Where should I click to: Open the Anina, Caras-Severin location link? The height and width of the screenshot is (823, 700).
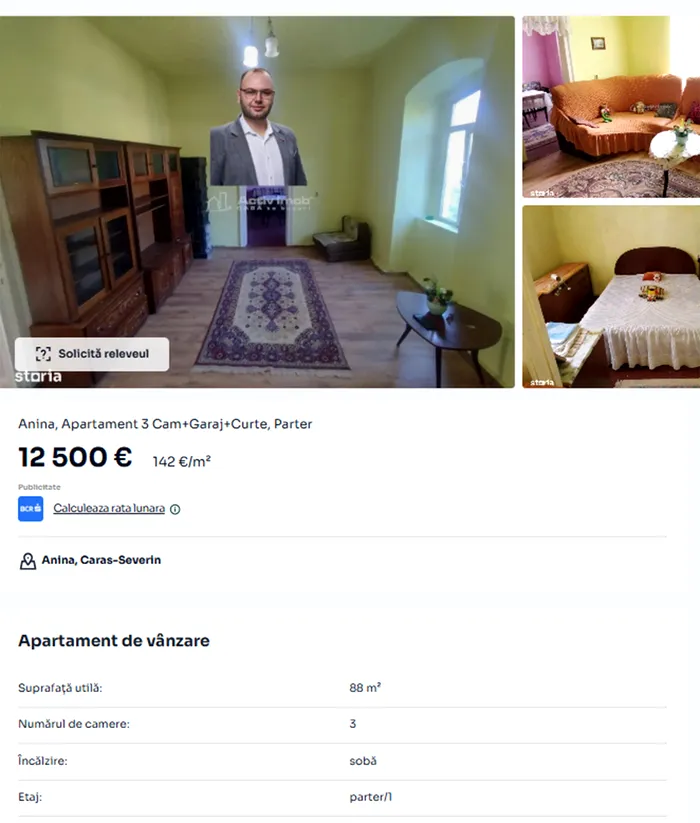pyautogui.click(x=100, y=560)
